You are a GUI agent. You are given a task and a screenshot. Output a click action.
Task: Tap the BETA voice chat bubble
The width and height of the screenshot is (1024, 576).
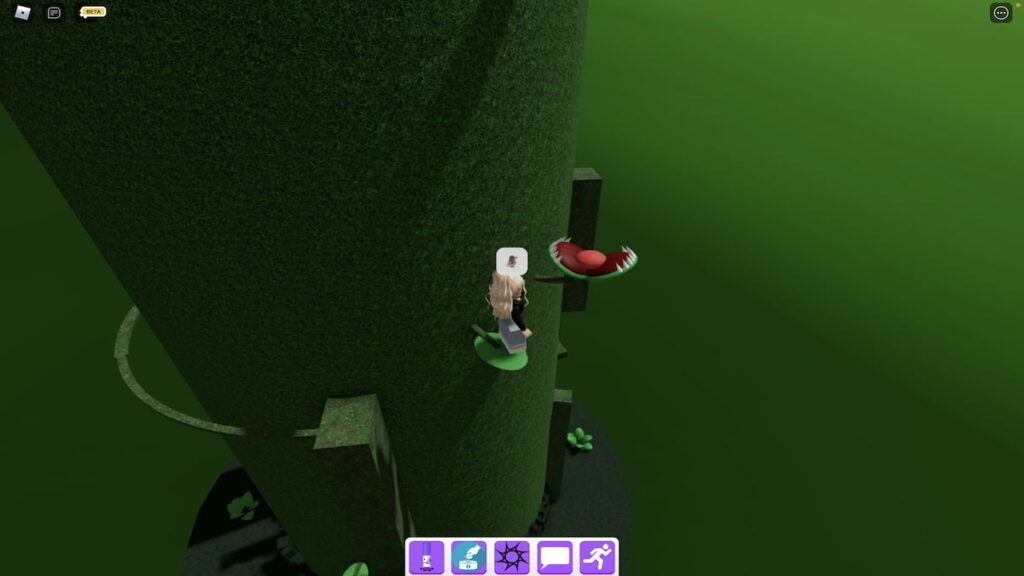click(91, 13)
